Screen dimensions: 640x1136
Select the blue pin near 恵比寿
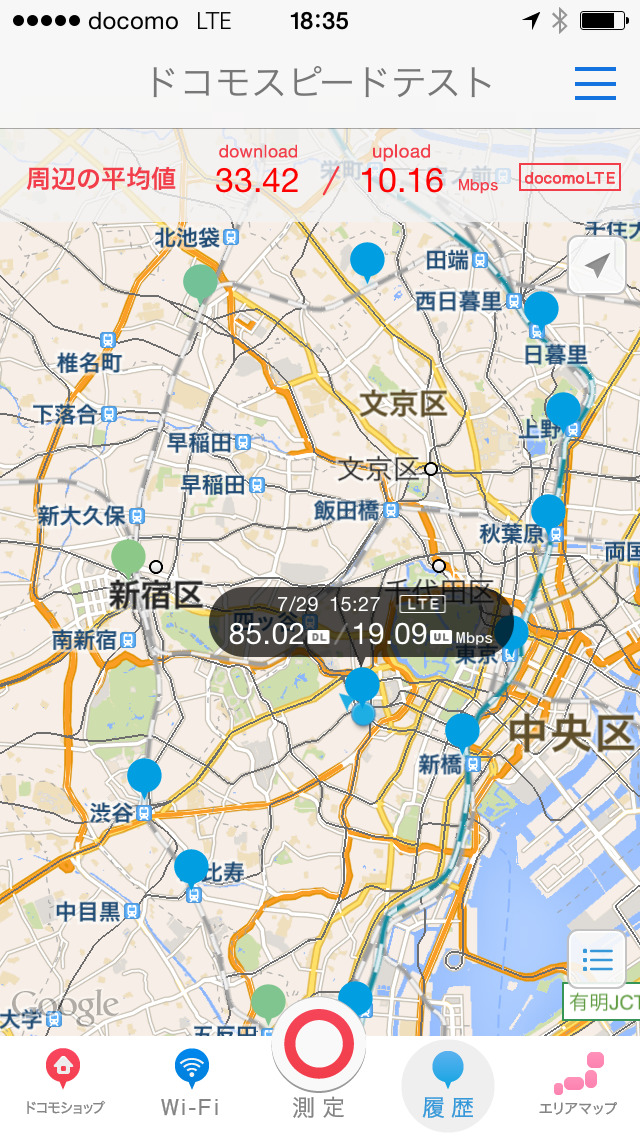[x=191, y=866]
